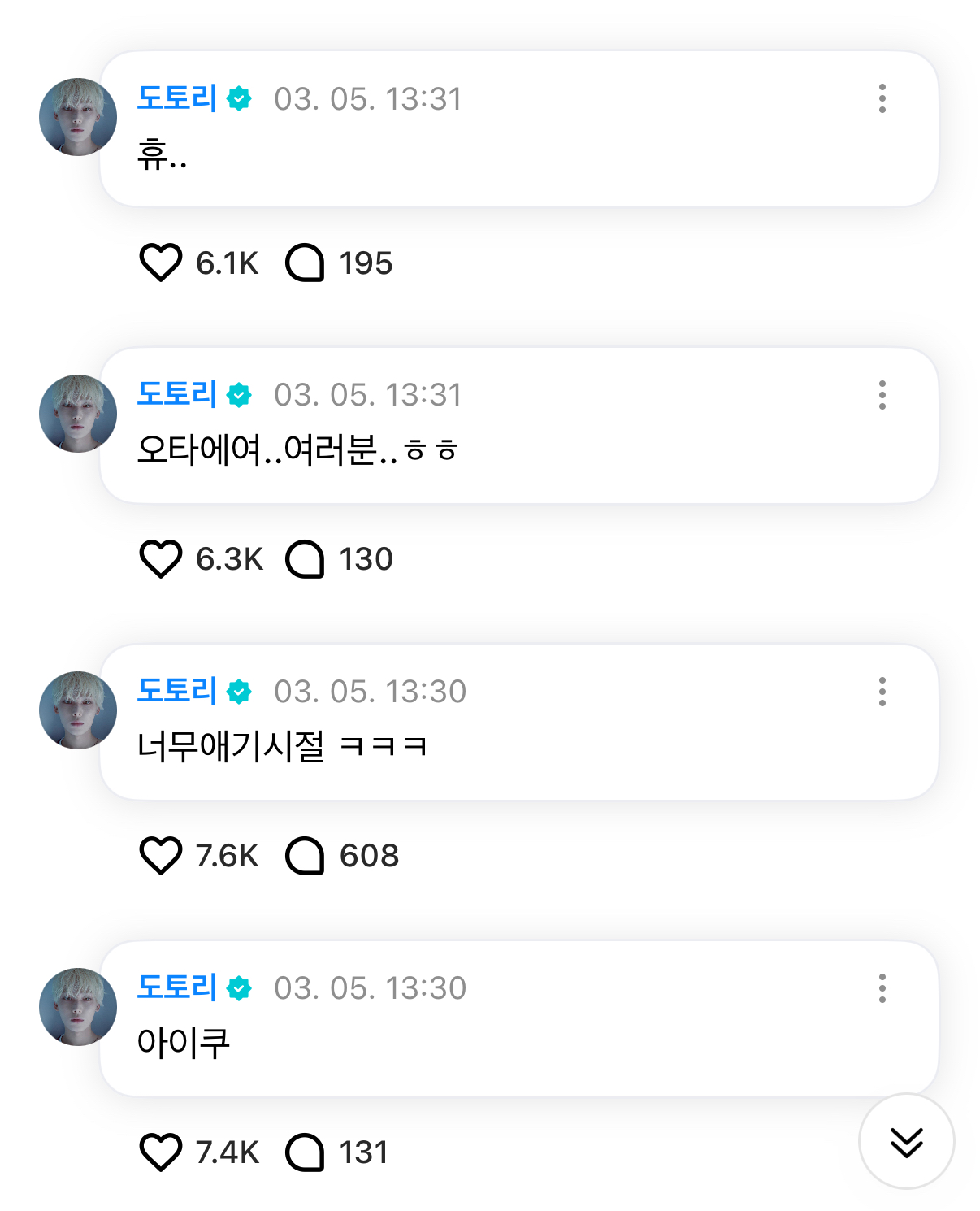
Task: Open the overflow menu on the 아이쿠 post
Action: coord(882,988)
